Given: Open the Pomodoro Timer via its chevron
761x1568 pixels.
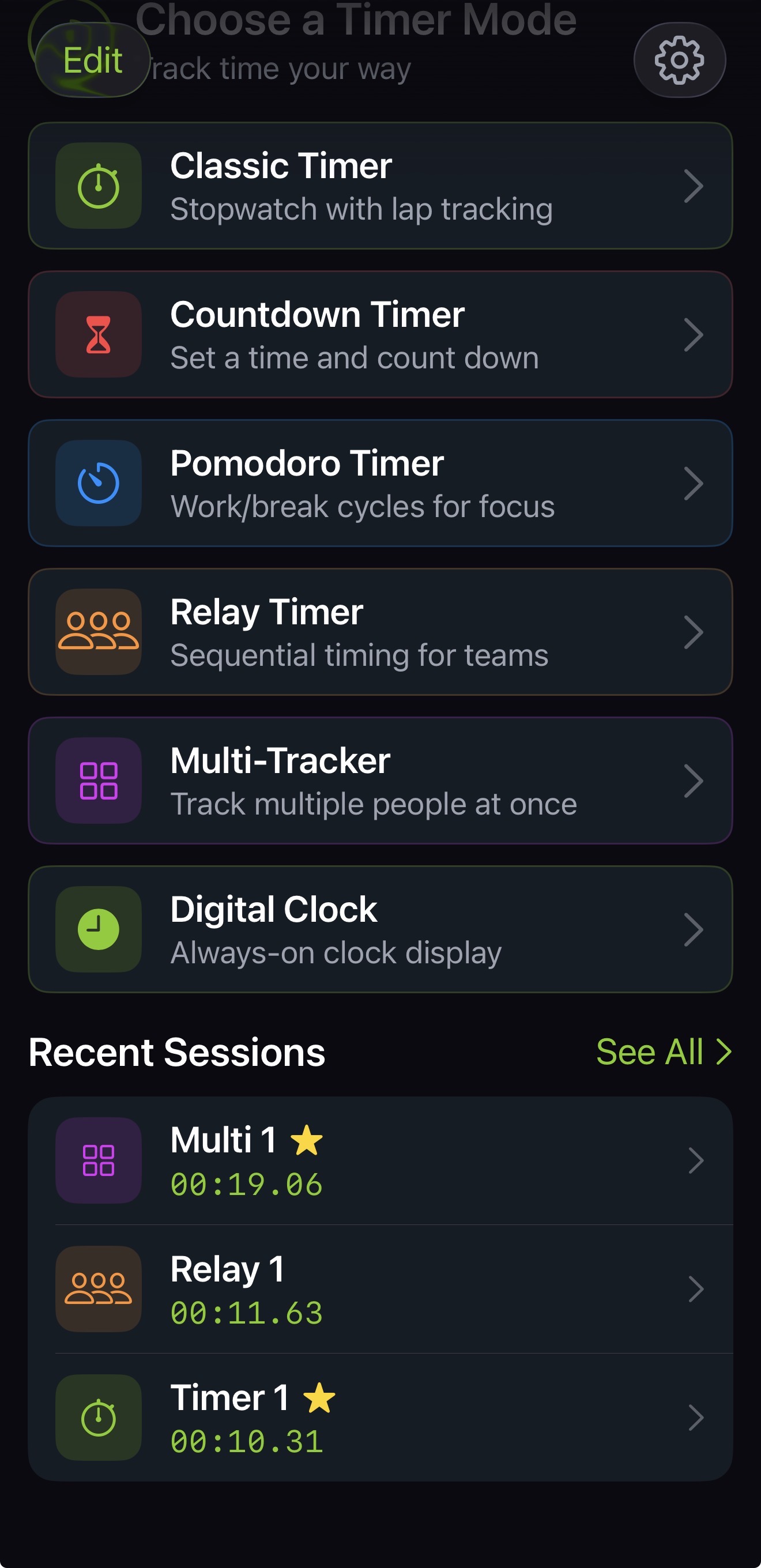Looking at the screenshot, I should click(694, 483).
